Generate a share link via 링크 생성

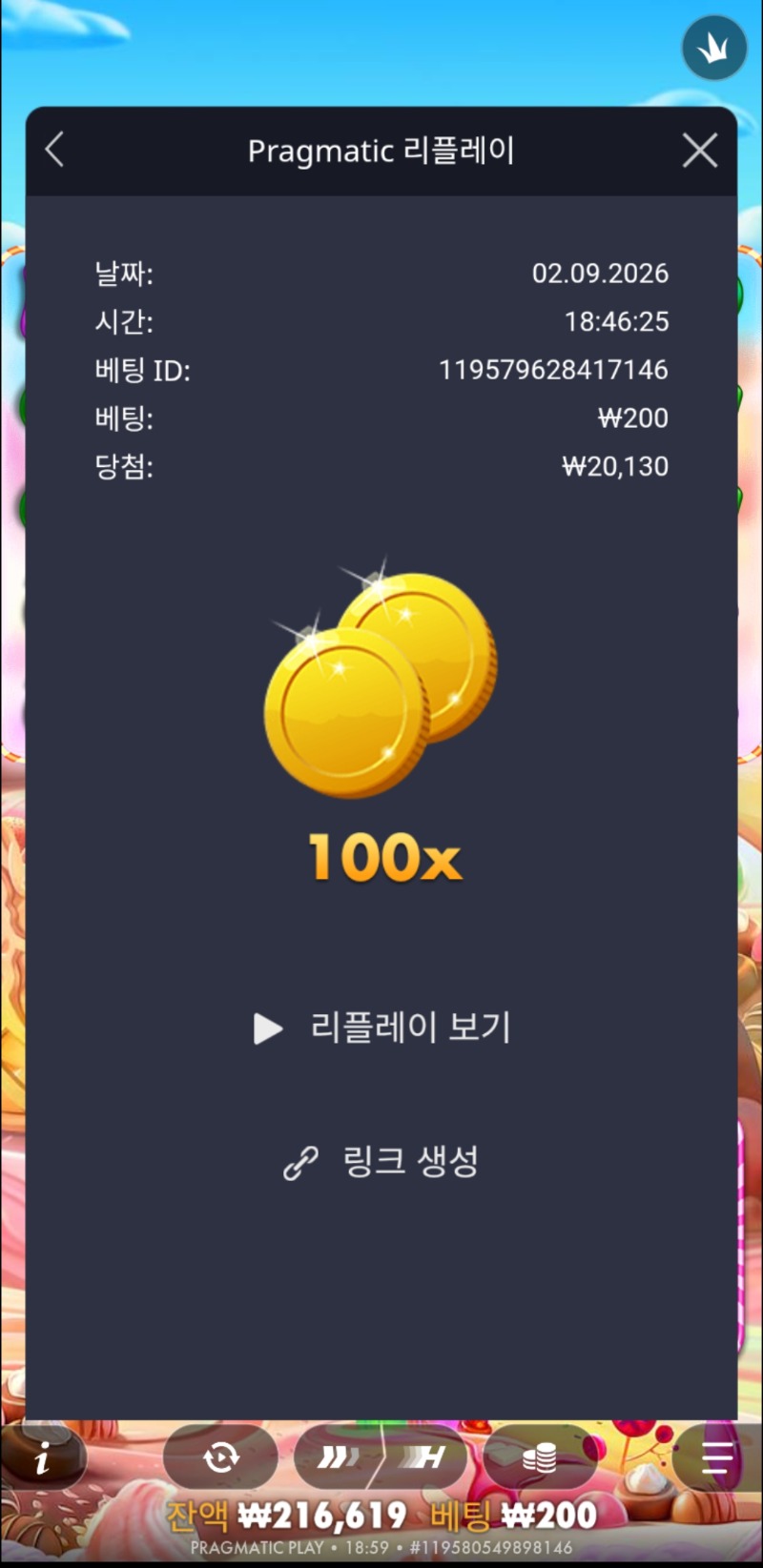pos(381,1161)
